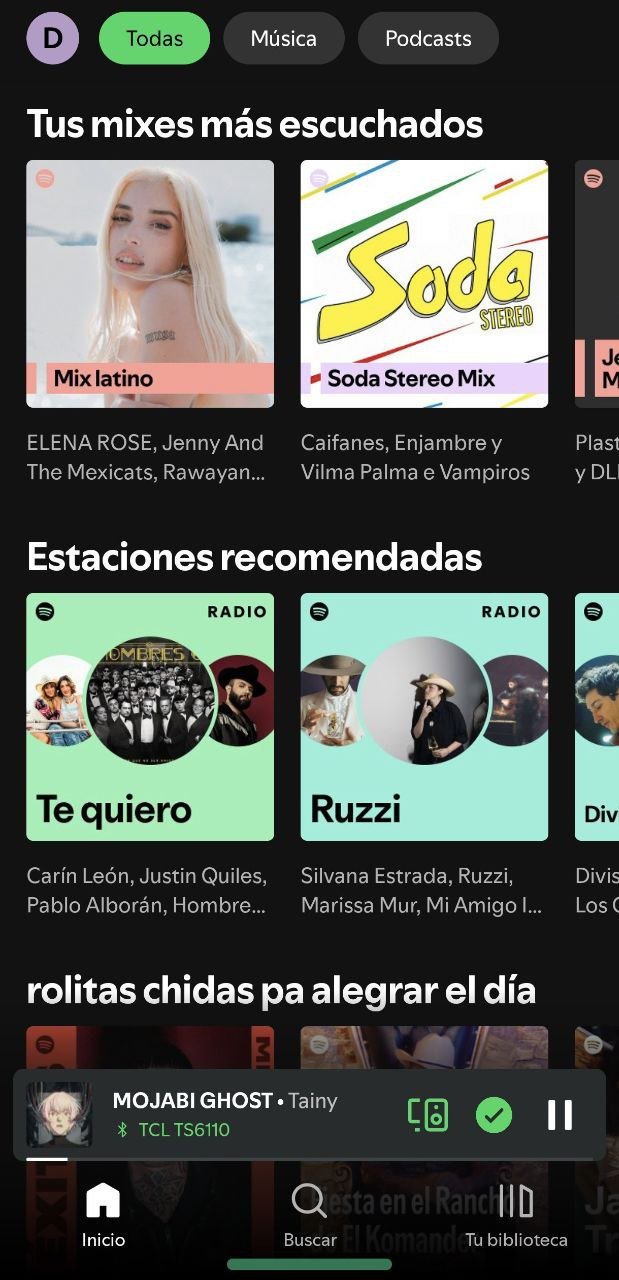Select the Todas filter chip
The height and width of the screenshot is (1280, 619).
pos(154,38)
